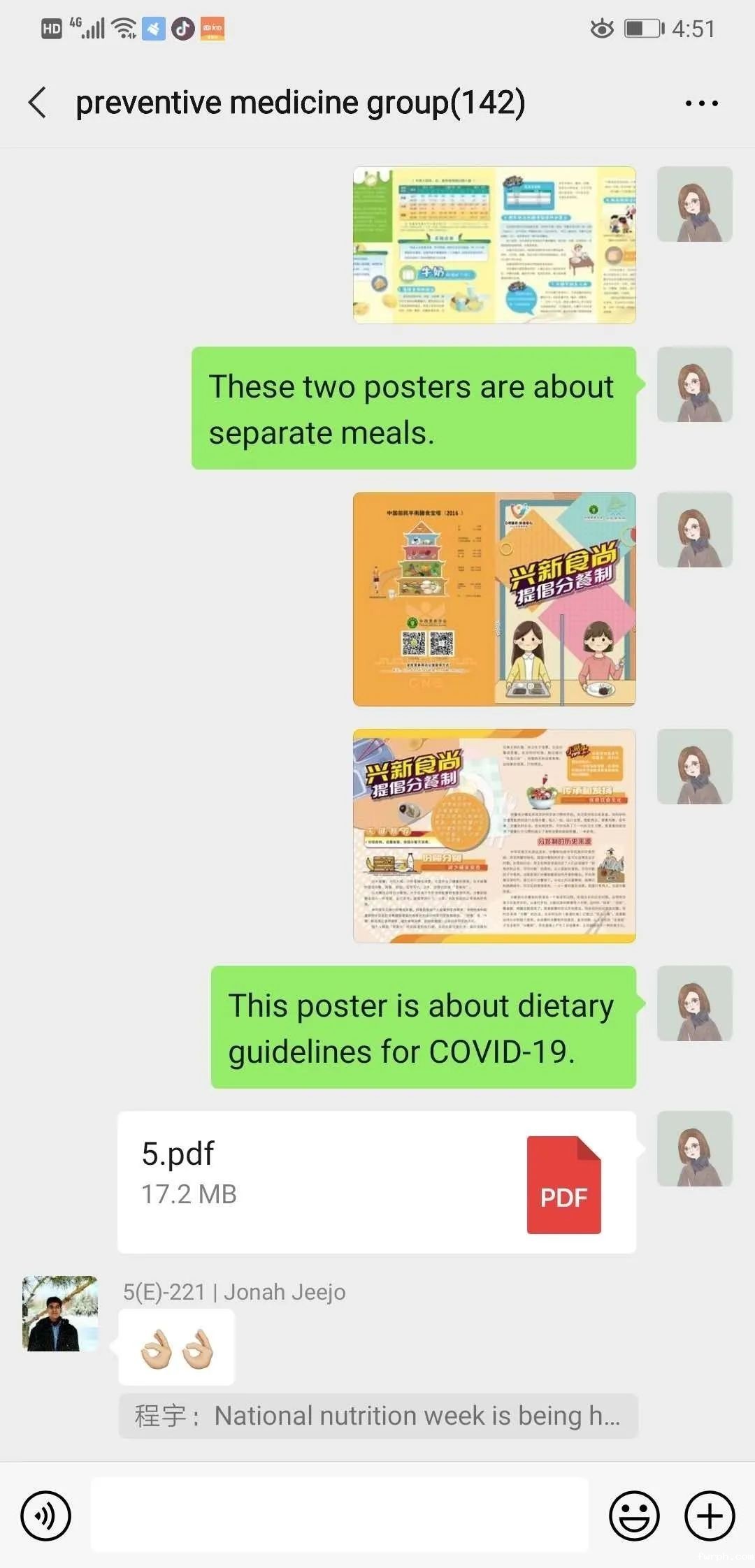Open Jonah Jeejo's profile picture
The width and height of the screenshot is (755, 1568).
coord(60,1314)
